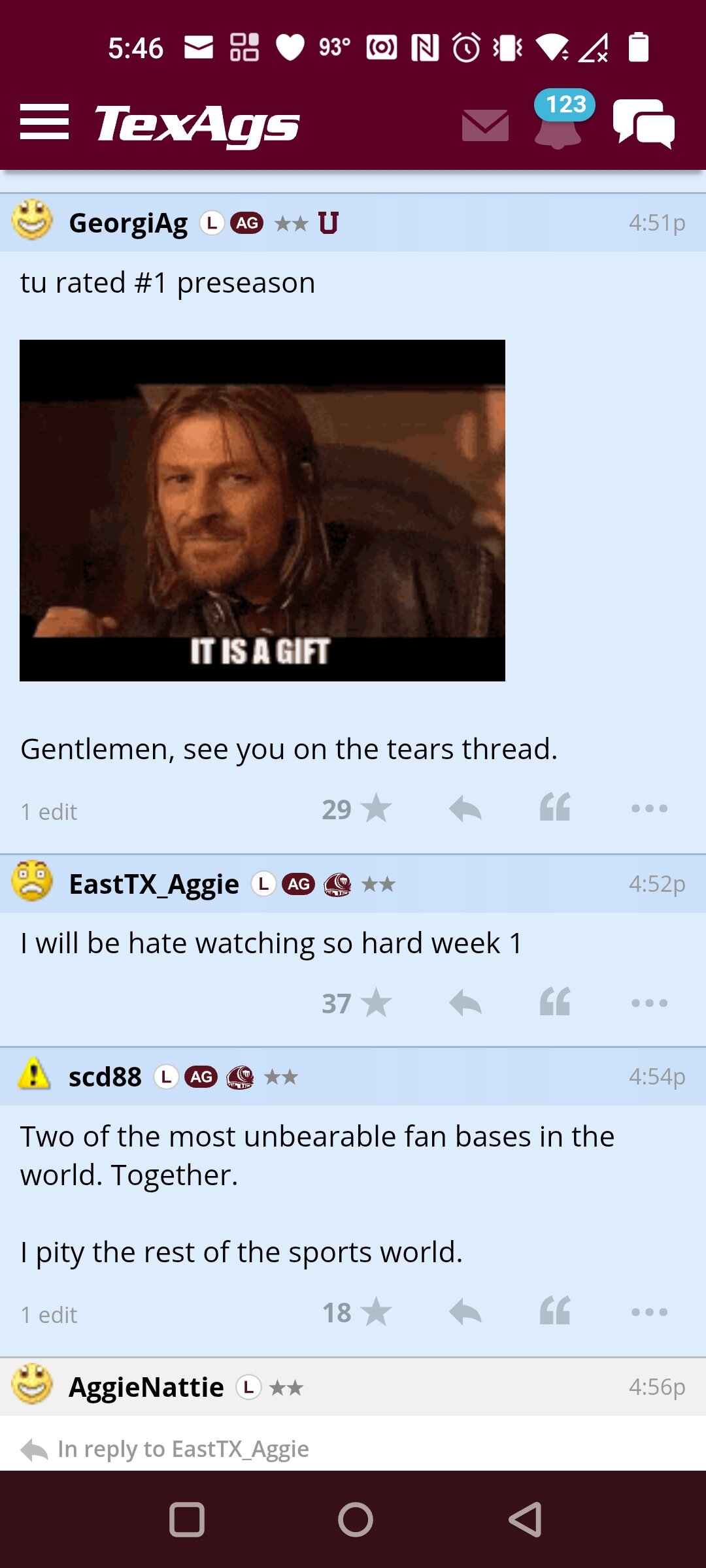
Task: Quote scd88's post
Action: tap(556, 1310)
